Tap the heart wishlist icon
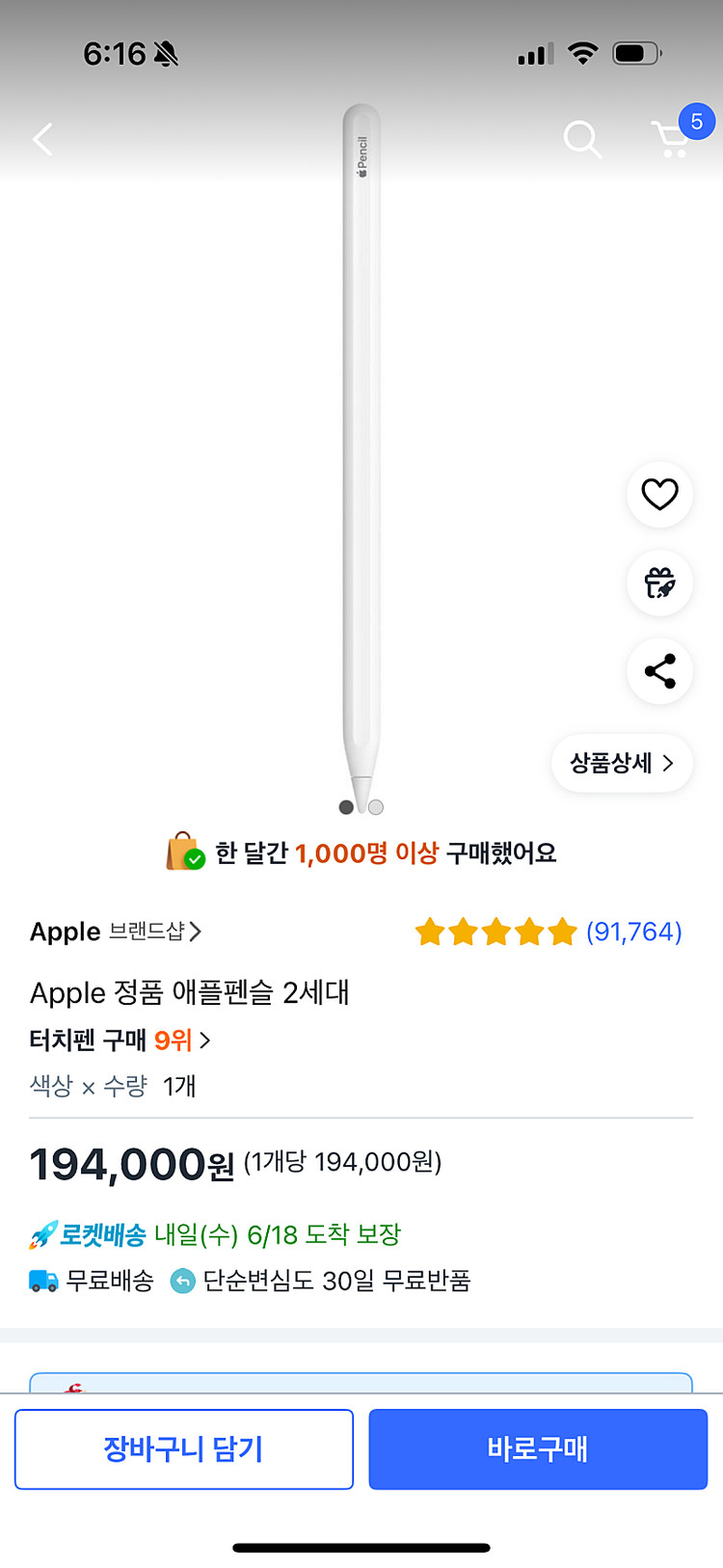Image resolution: width=723 pixels, height=1568 pixels. tap(659, 495)
